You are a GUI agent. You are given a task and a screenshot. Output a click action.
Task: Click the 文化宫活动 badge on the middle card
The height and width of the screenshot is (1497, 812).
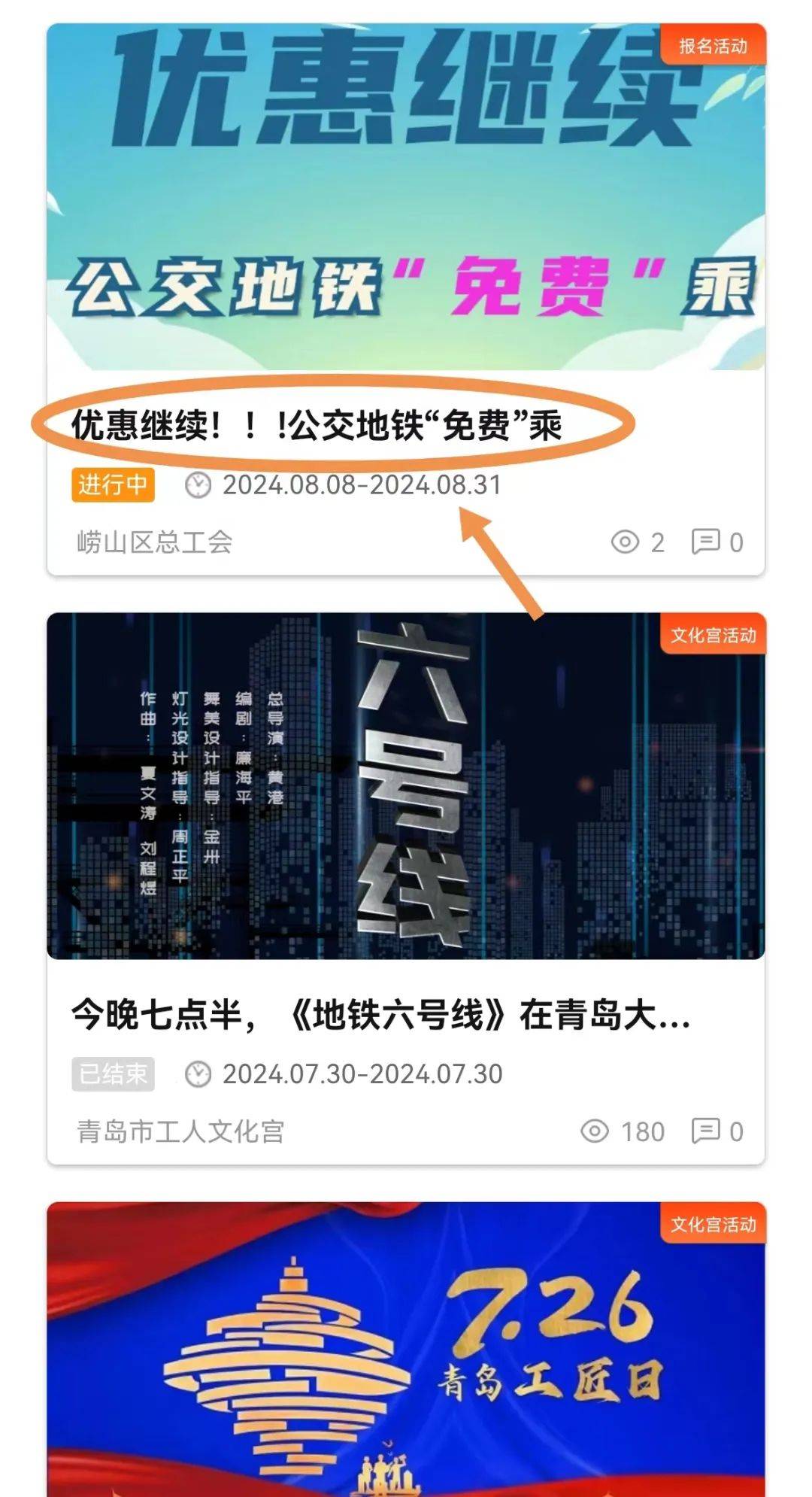[x=713, y=636]
